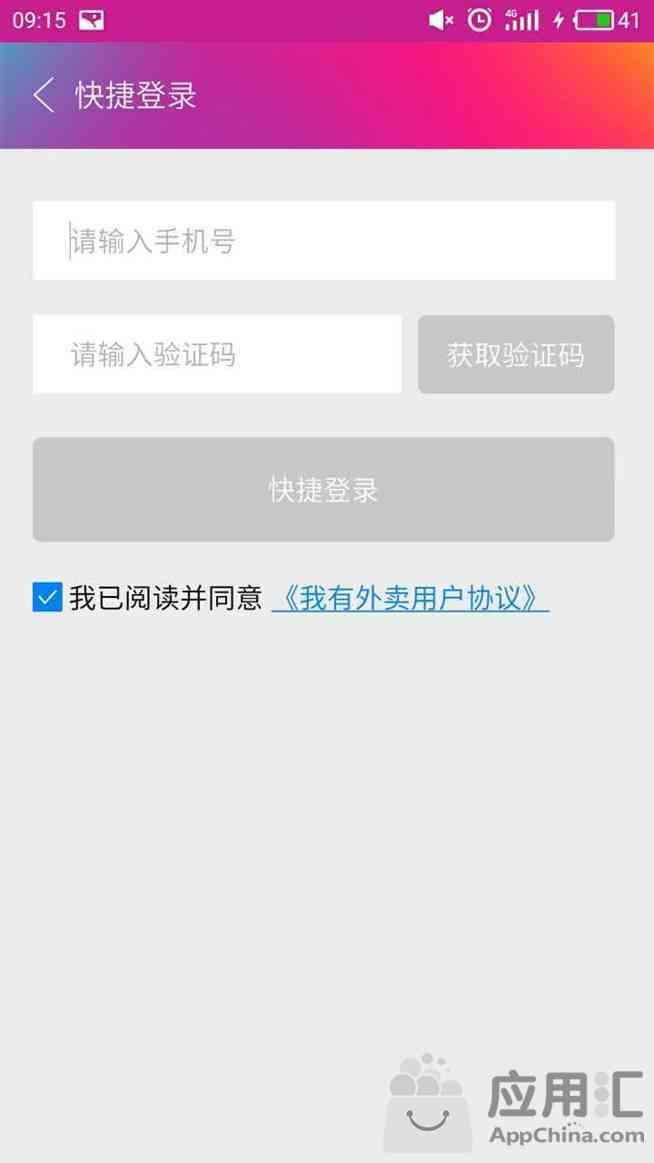Open the 我有外卖用户协议 link

pyautogui.click(x=410, y=598)
